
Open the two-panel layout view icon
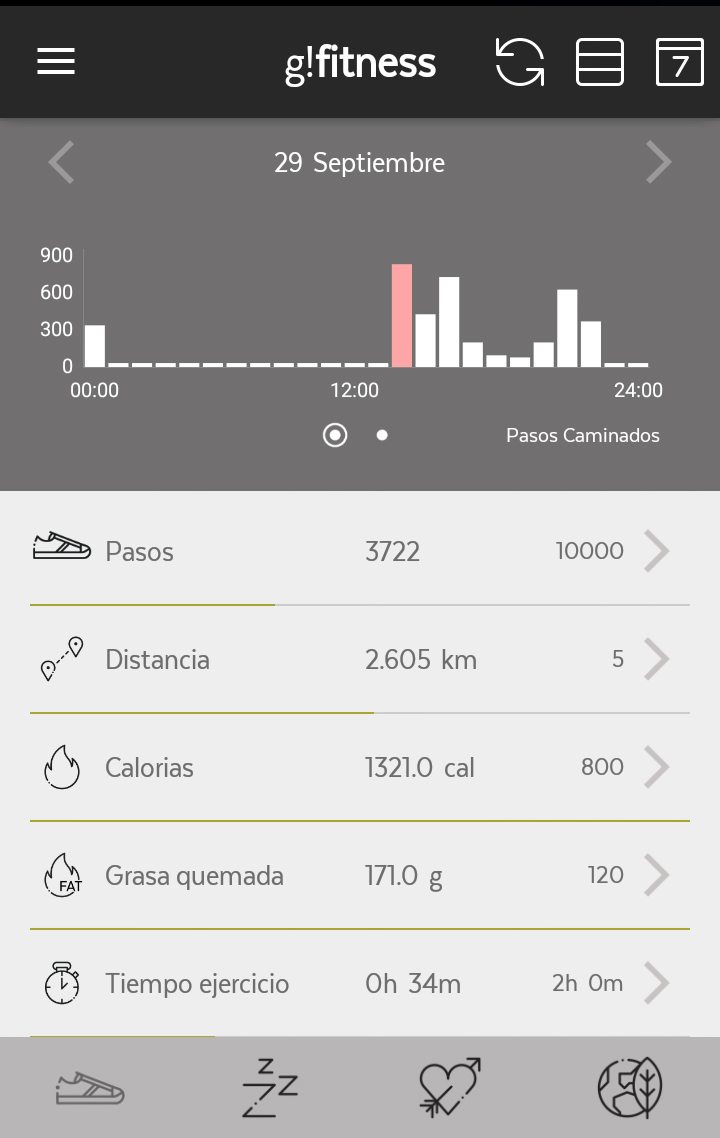pos(600,62)
